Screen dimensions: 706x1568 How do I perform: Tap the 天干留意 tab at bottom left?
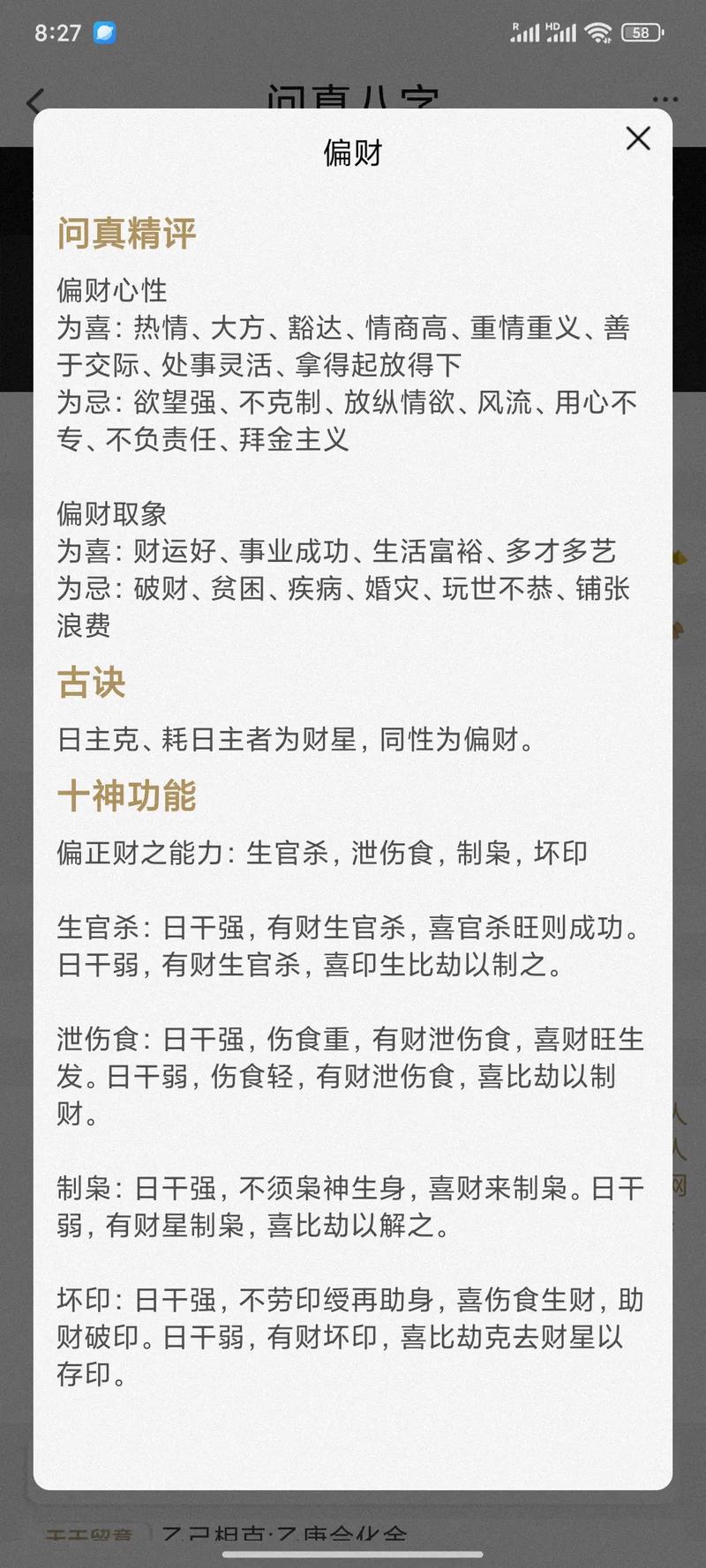[x=88, y=1535]
